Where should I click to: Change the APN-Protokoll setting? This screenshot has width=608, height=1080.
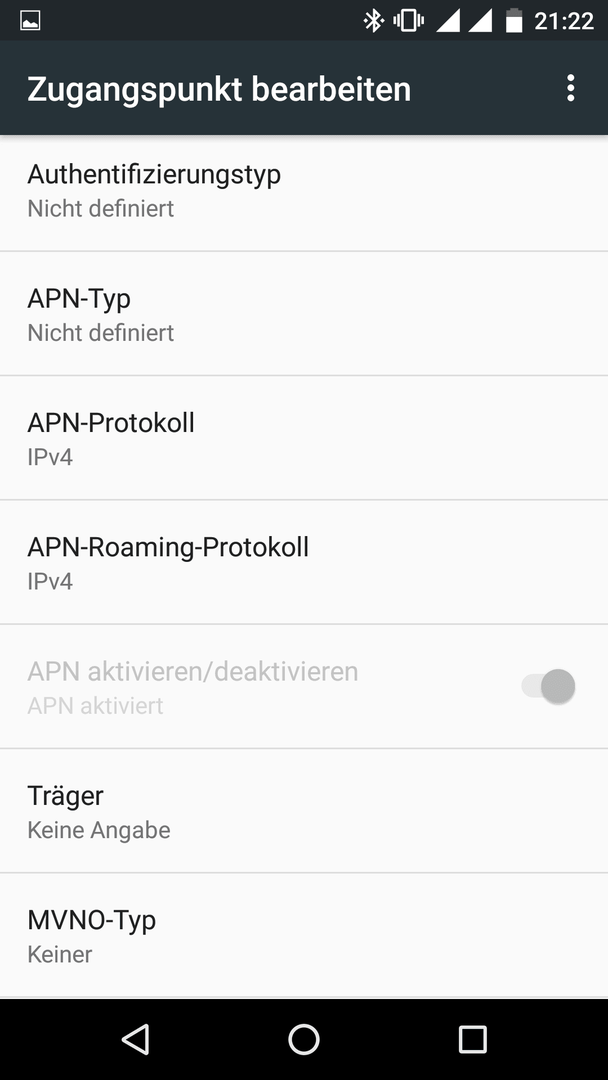304,438
